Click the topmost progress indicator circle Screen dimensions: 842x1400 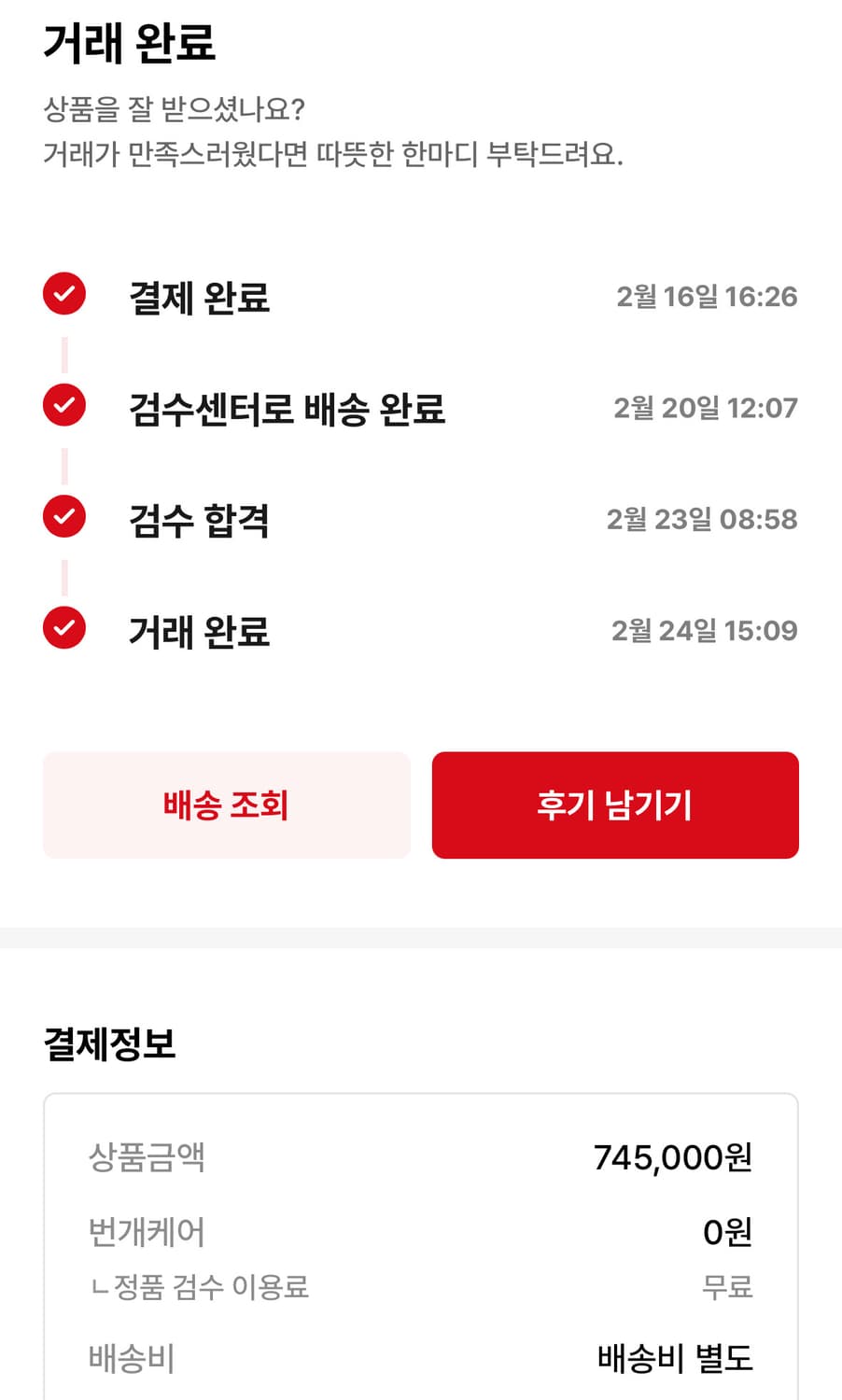63,293
